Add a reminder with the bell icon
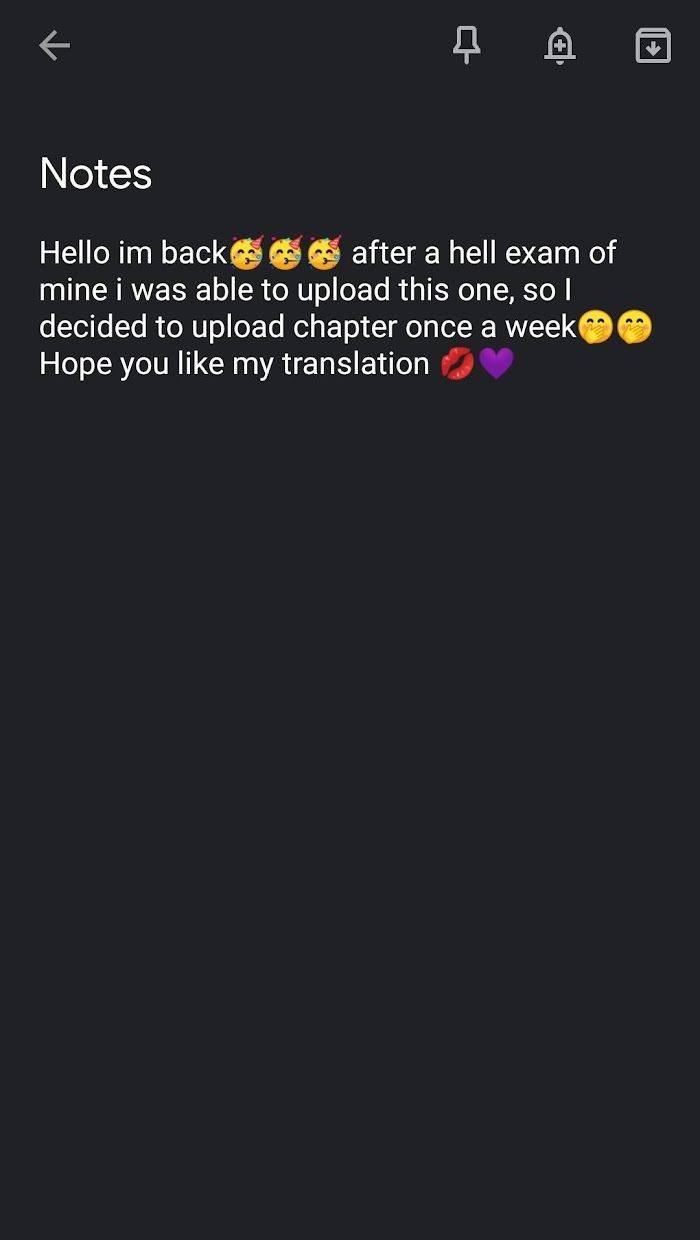Screen dimensions: 700x1240 click(559, 45)
